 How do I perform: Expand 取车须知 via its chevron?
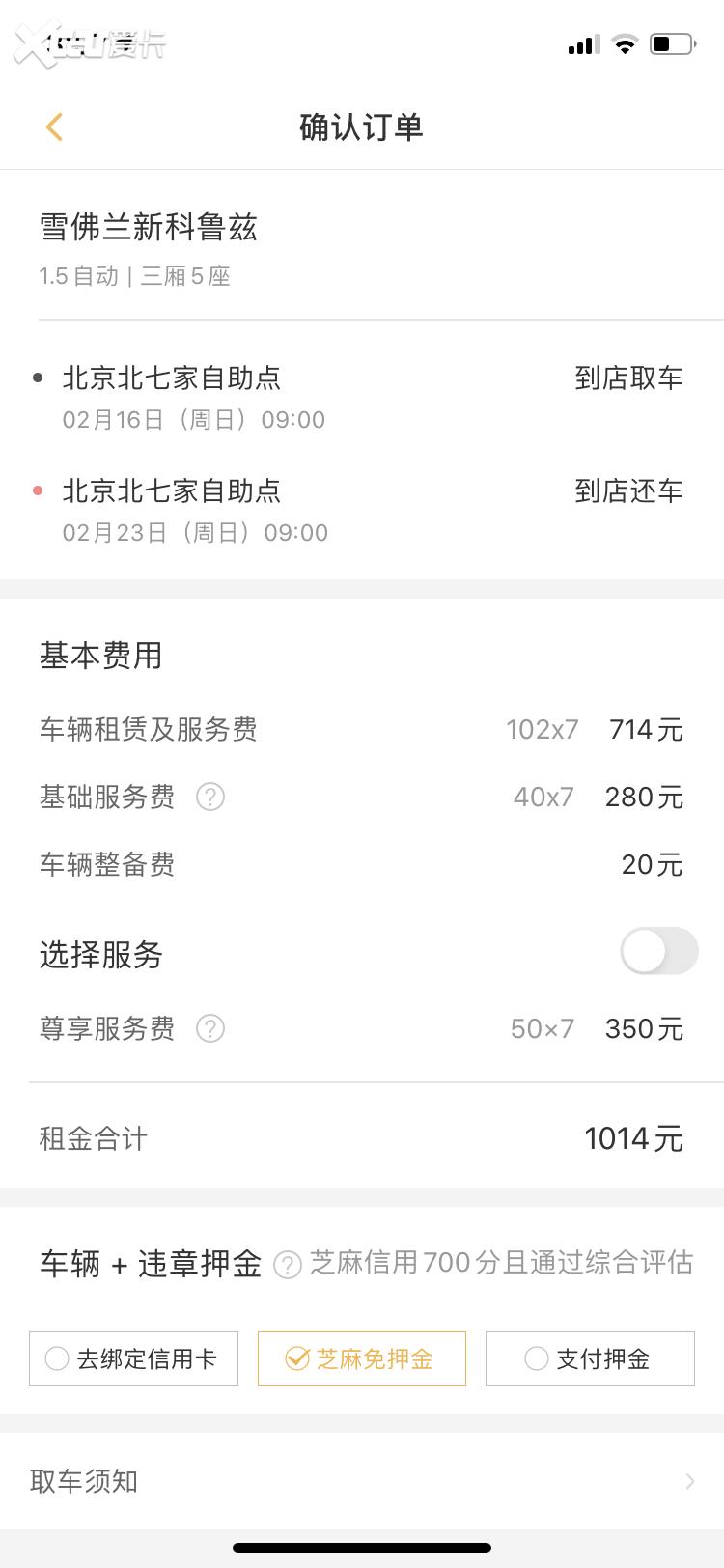coord(691,1481)
